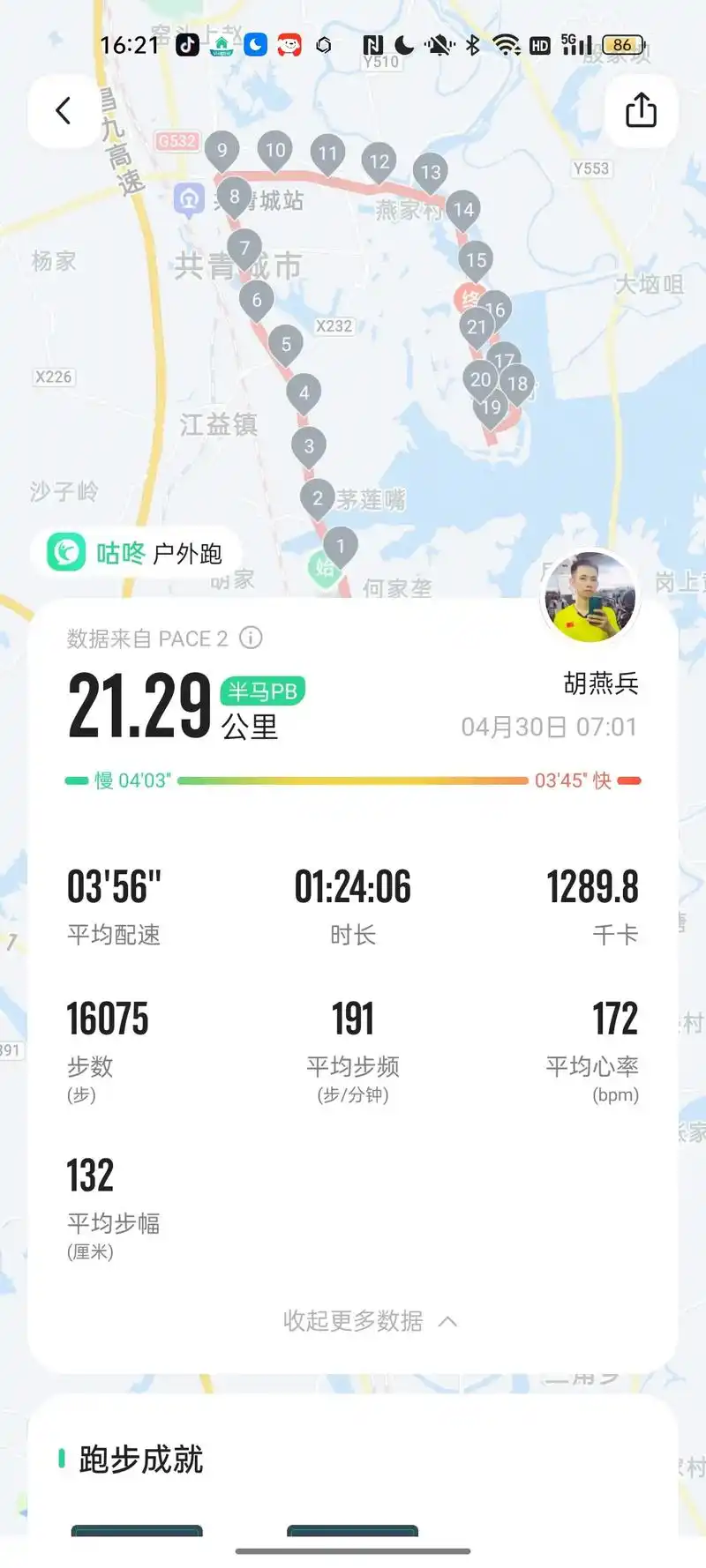Tap kilometer marker 1 on the map

[x=340, y=545]
